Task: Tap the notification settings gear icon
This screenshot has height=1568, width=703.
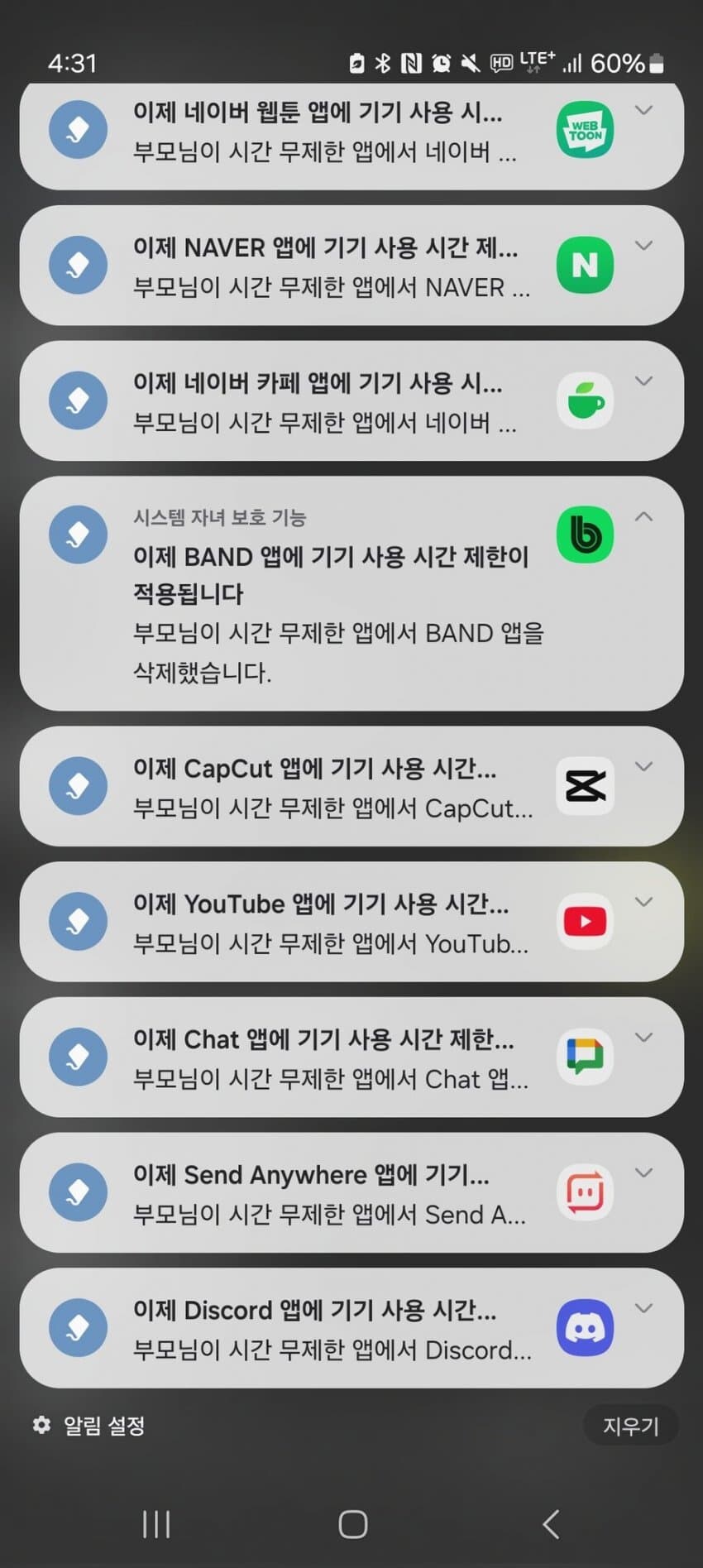Action: 41,1425
